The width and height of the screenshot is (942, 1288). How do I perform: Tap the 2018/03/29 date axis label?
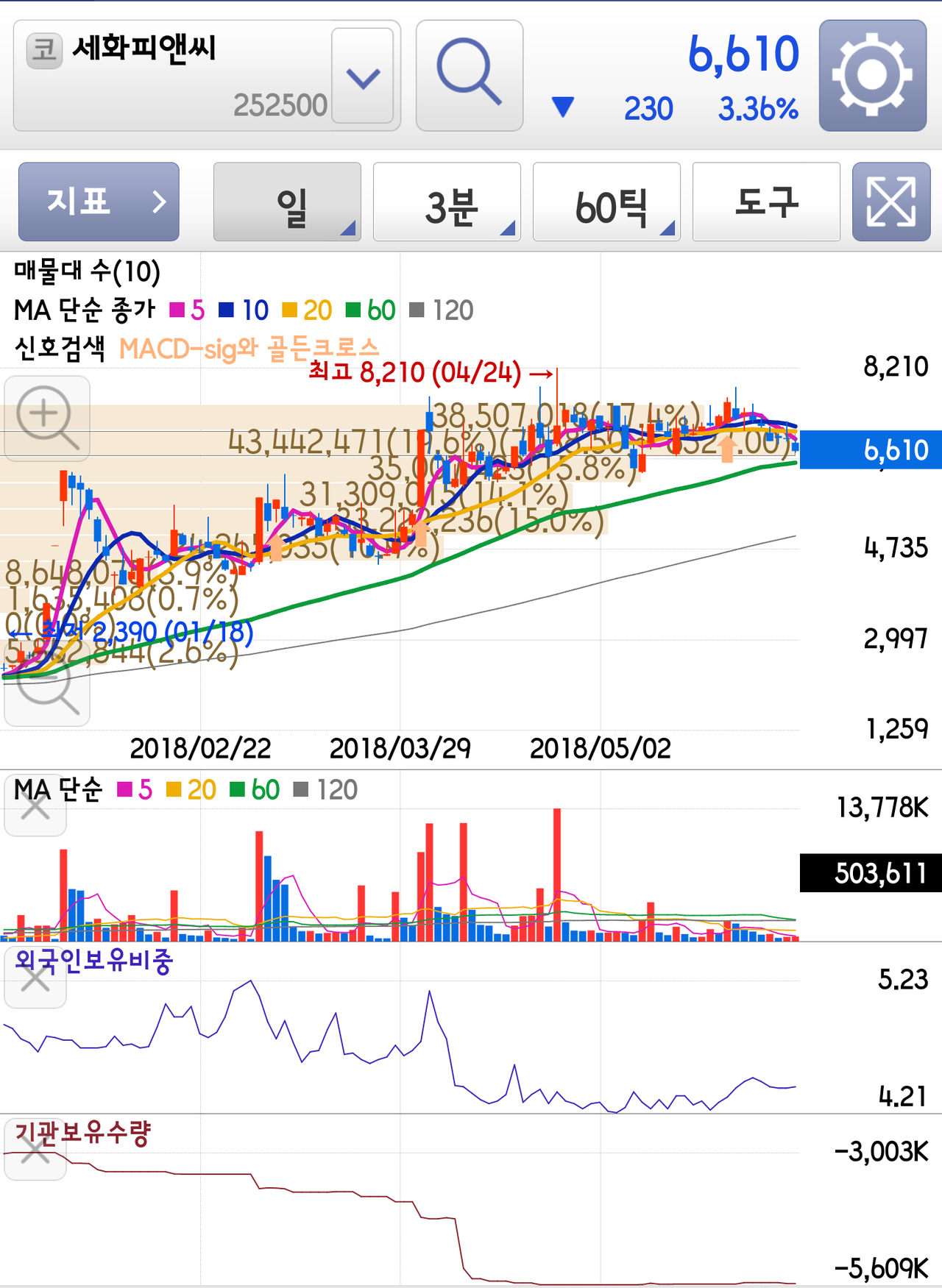[400, 749]
